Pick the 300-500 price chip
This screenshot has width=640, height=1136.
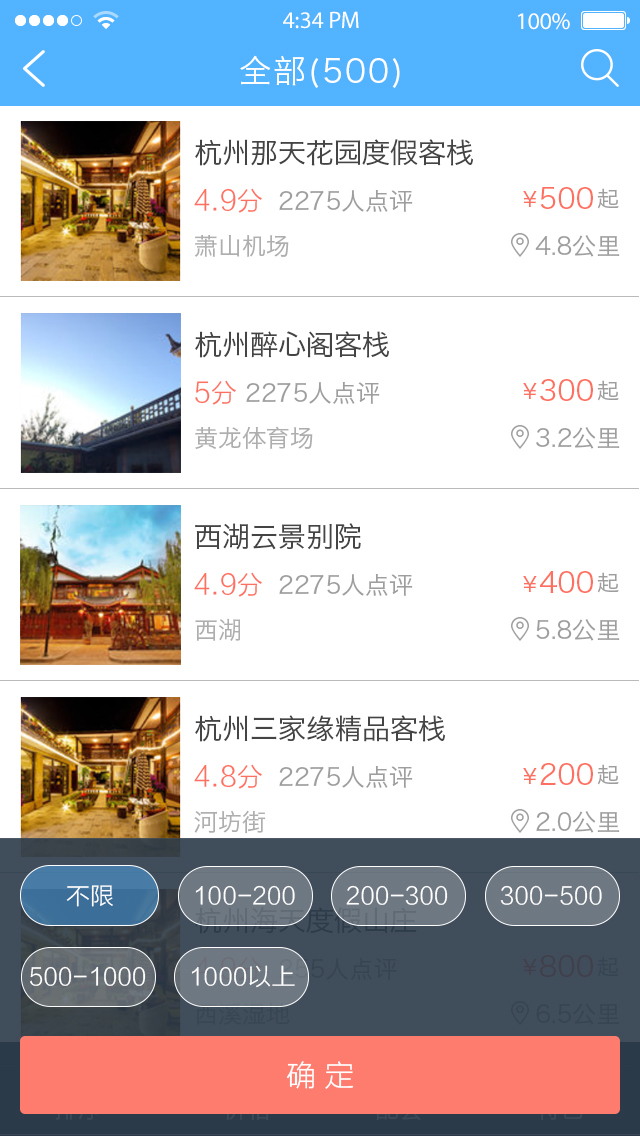click(x=552, y=895)
